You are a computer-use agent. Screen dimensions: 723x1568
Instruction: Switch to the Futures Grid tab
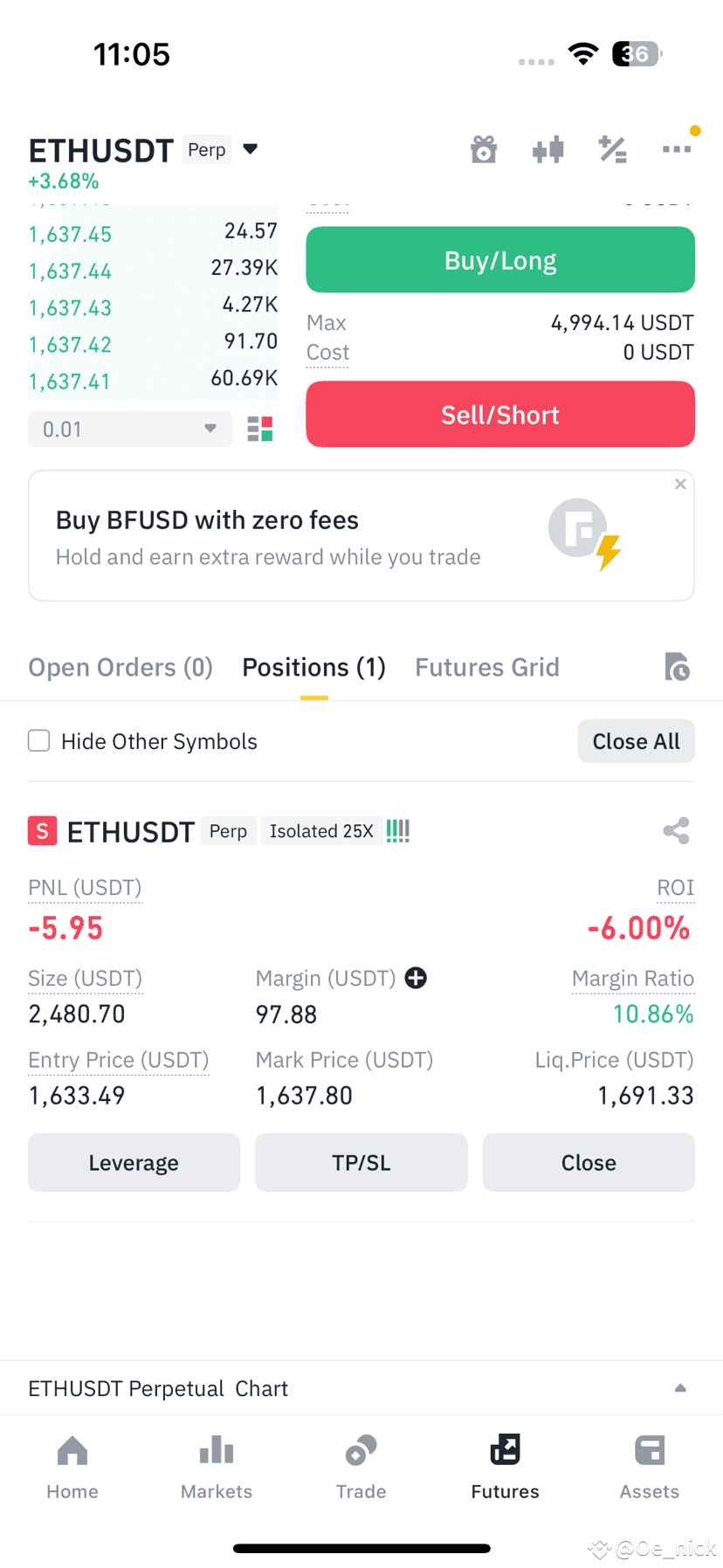pos(487,667)
